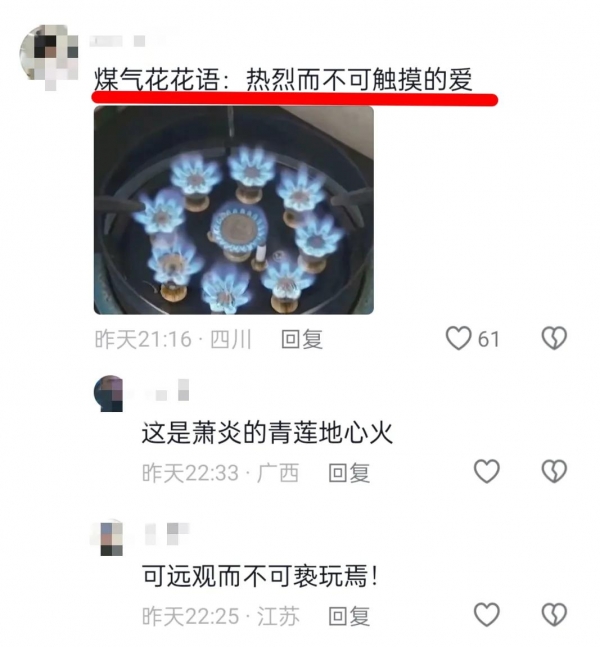
Task: View profile of the 广西 commenter
Action: pyautogui.click(x=109, y=393)
